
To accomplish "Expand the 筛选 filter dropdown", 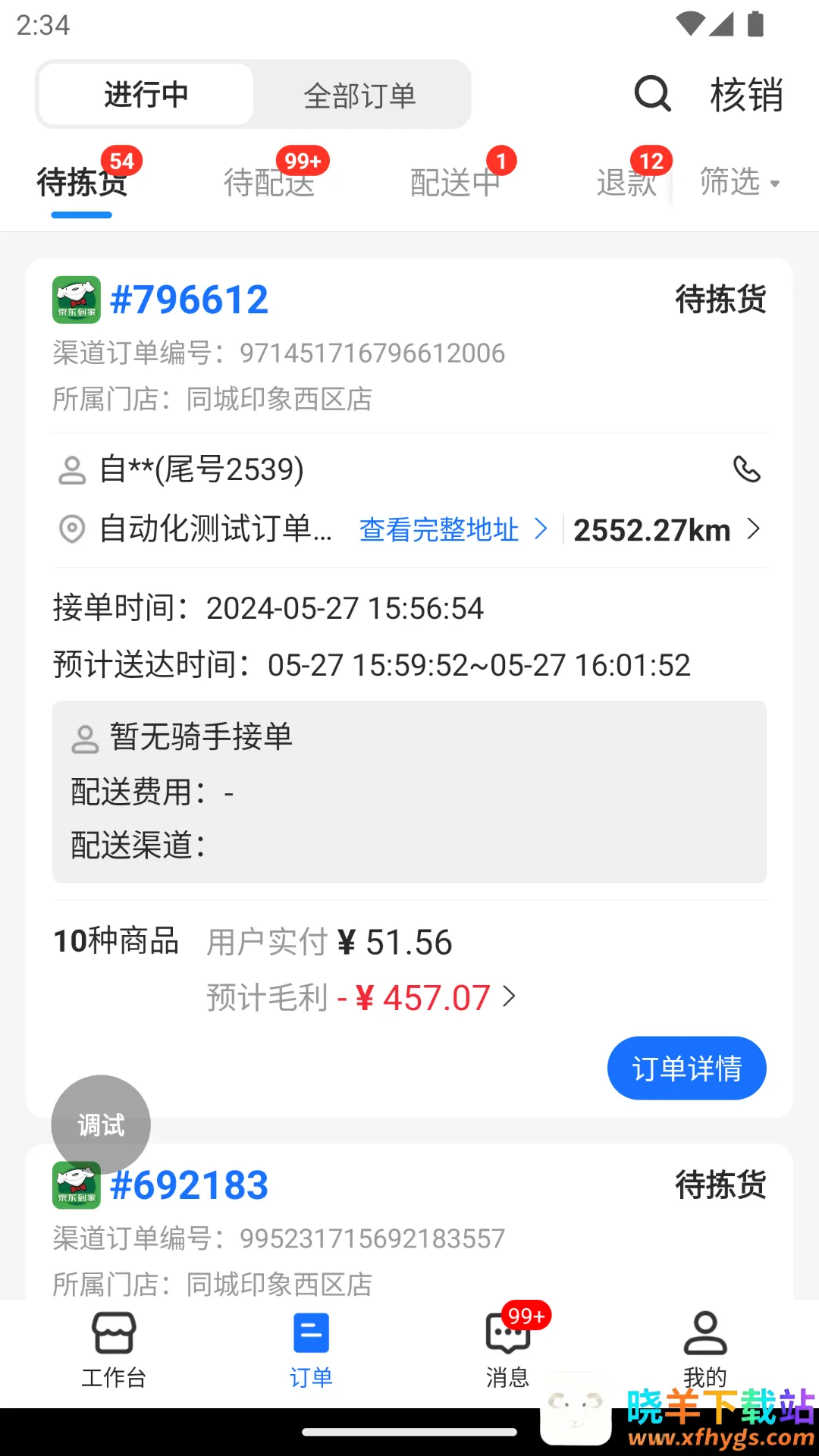I will point(739,182).
